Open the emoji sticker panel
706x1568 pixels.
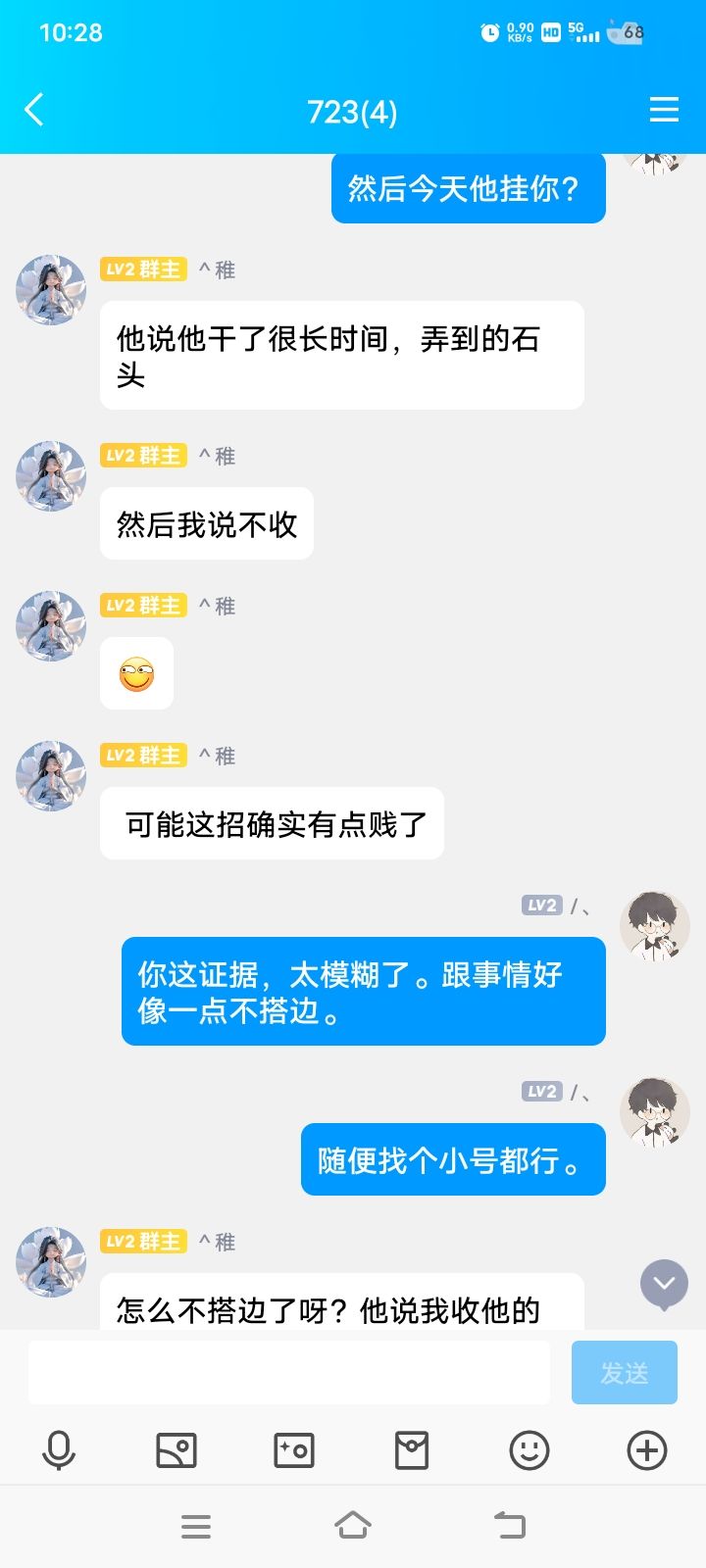(529, 1450)
